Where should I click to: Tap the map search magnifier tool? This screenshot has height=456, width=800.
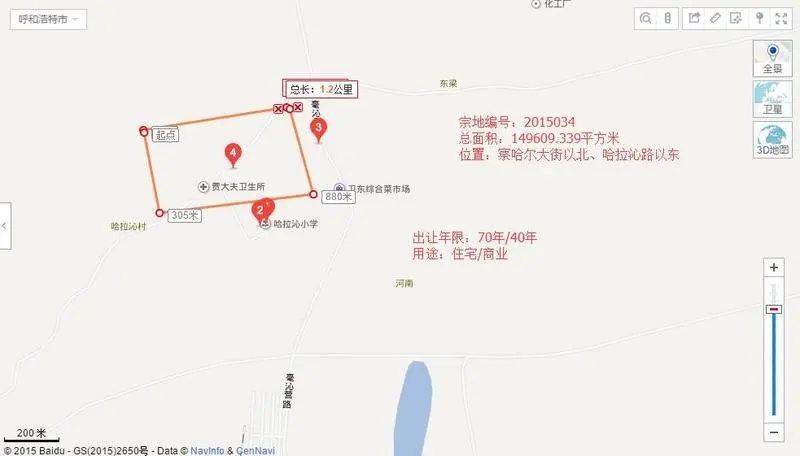[646, 19]
